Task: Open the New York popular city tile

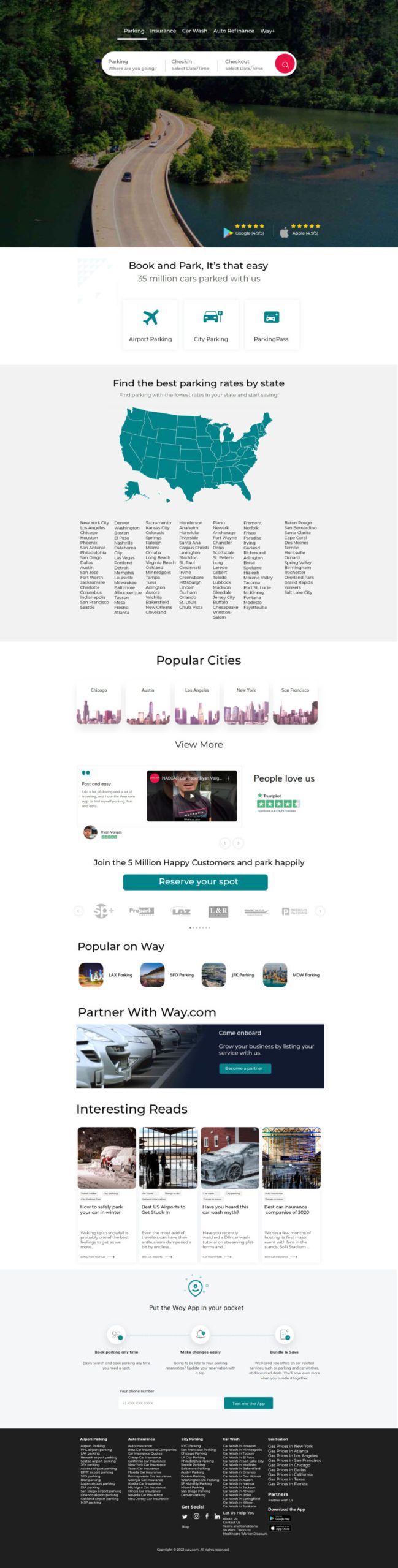Action: pos(246,706)
